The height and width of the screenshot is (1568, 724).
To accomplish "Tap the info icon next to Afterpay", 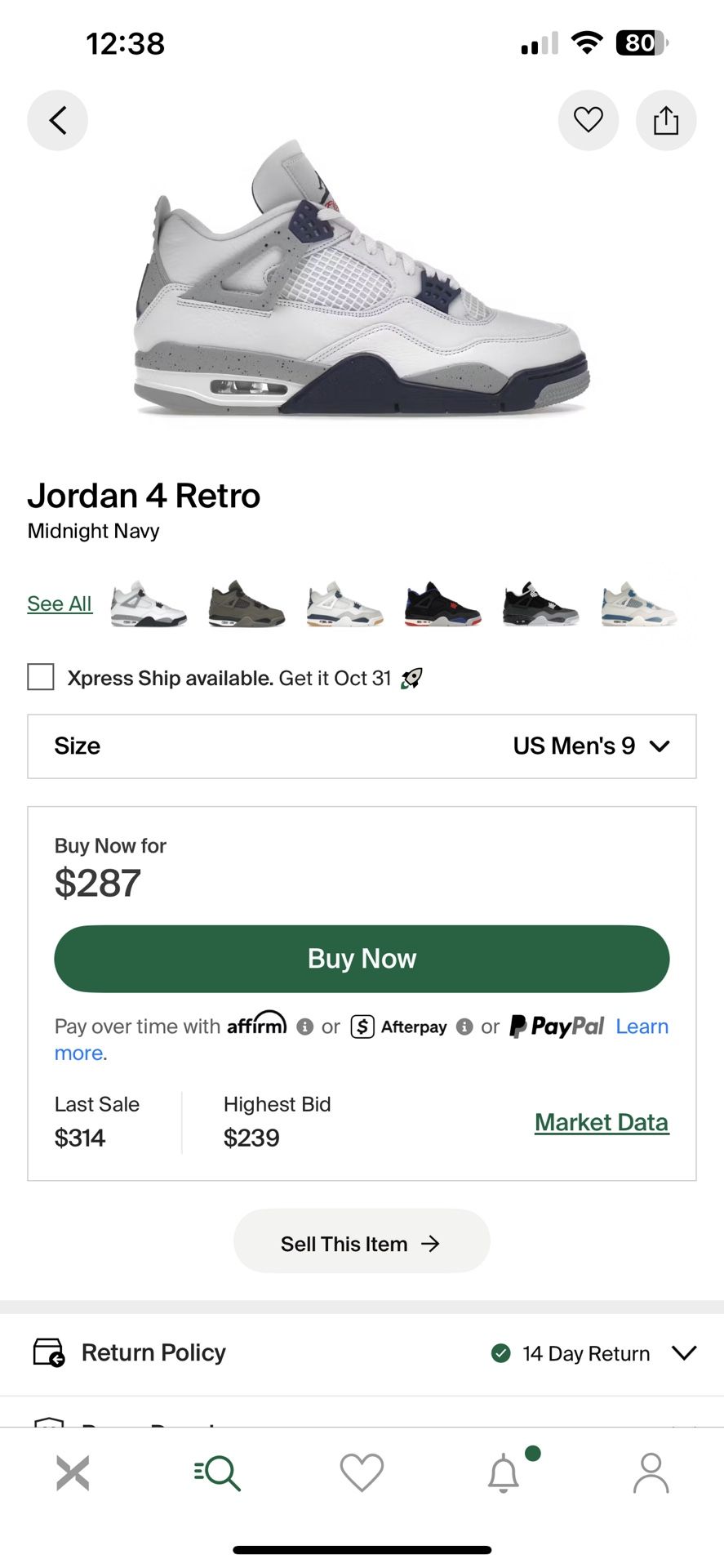I will pos(464,1027).
